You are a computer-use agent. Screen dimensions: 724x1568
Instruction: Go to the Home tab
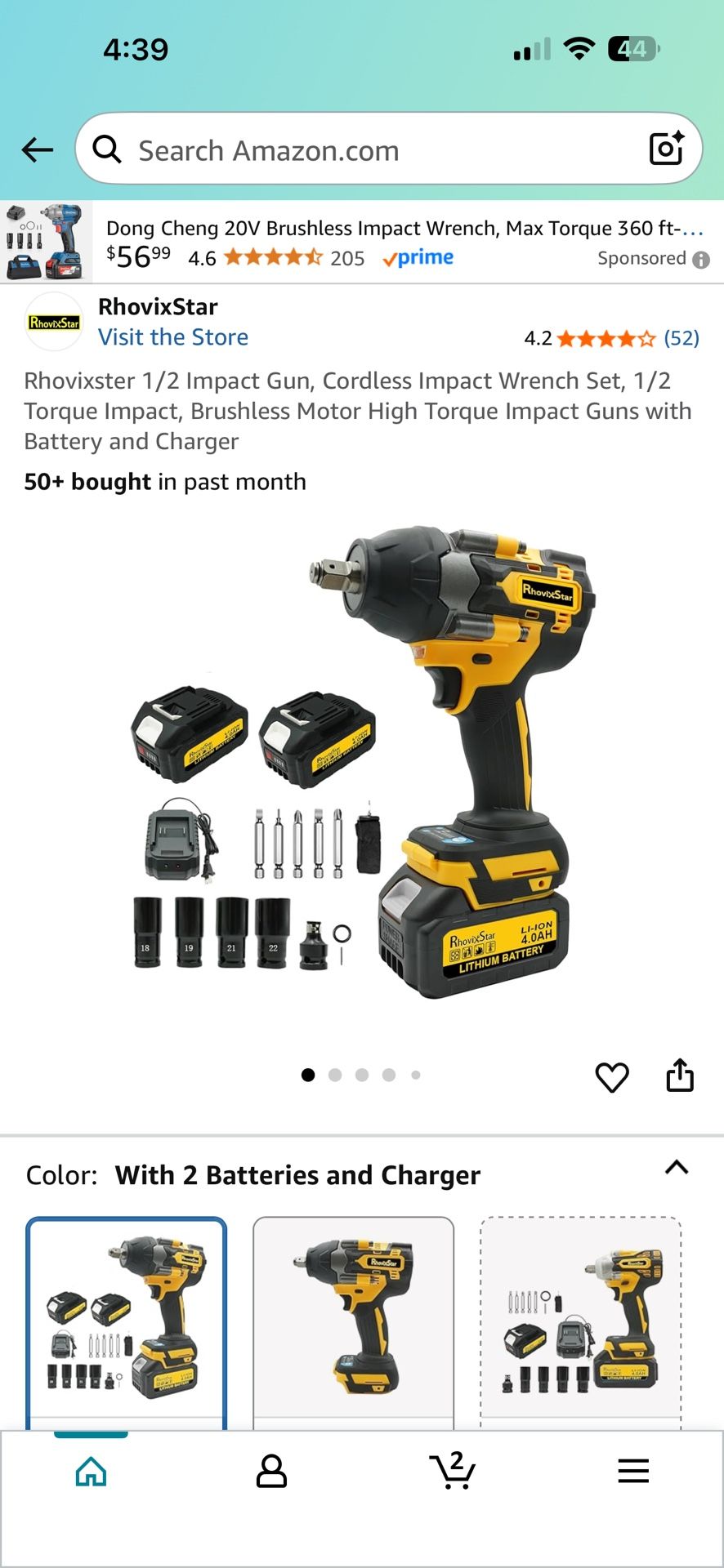coord(91,1472)
